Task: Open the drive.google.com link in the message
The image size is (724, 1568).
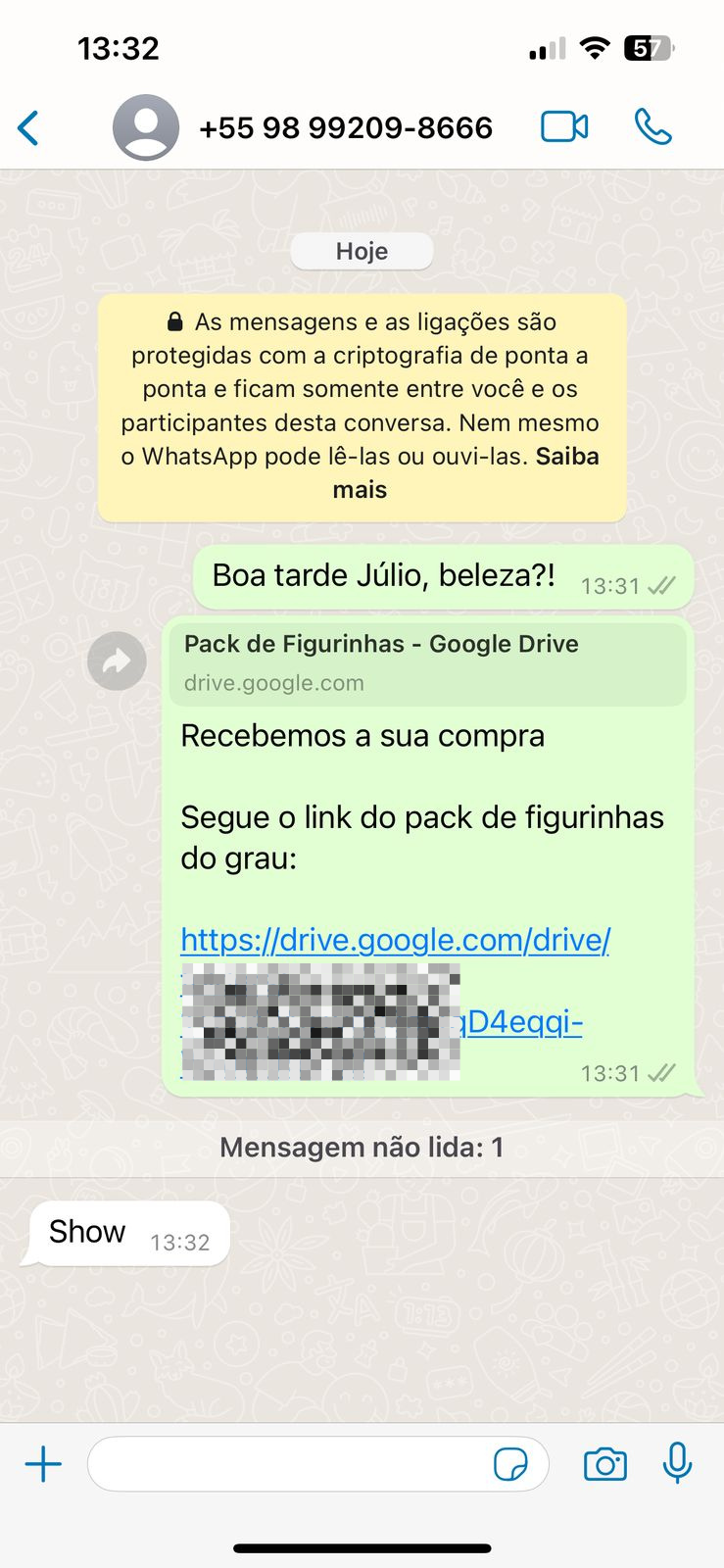Action: click(x=395, y=939)
